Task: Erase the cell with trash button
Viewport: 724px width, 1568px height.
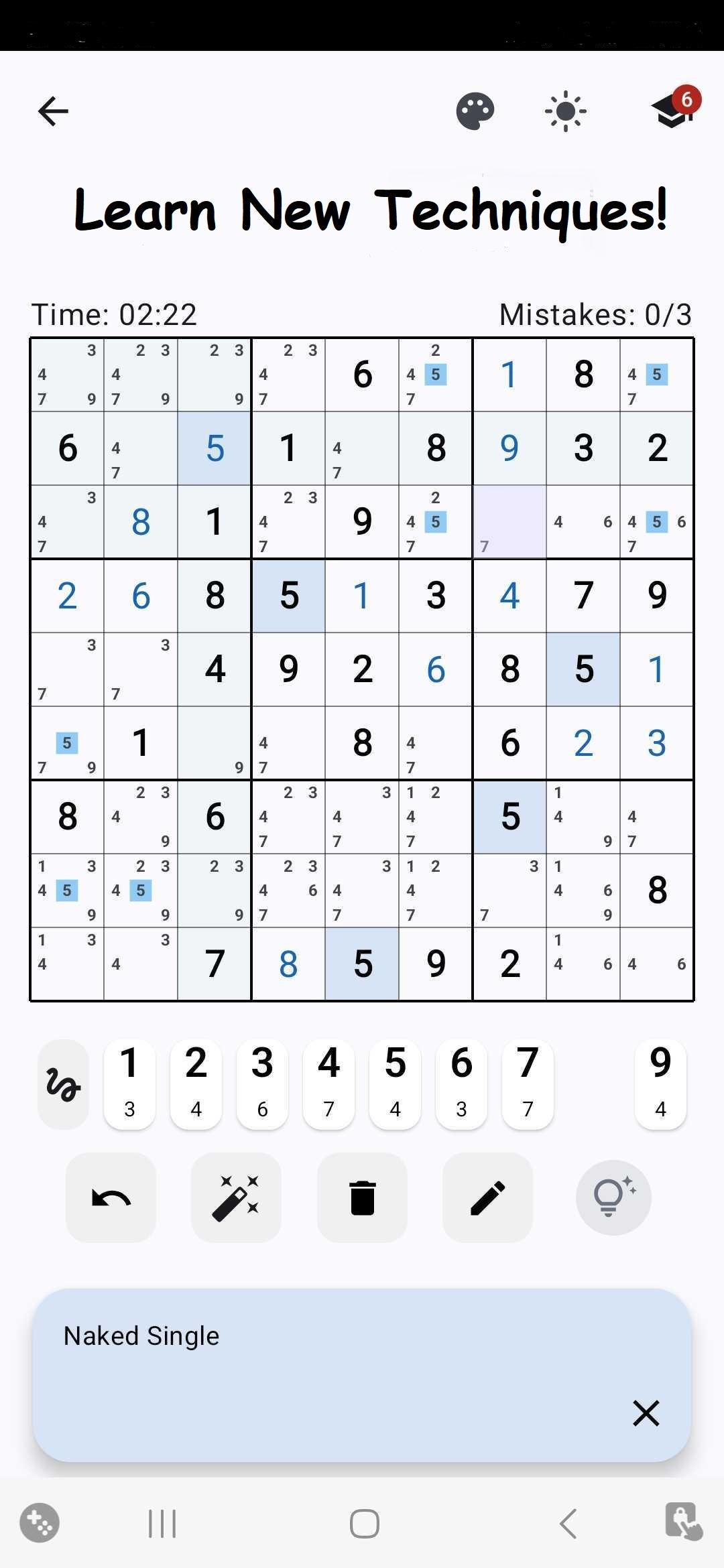Action: click(x=362, y=1197)
